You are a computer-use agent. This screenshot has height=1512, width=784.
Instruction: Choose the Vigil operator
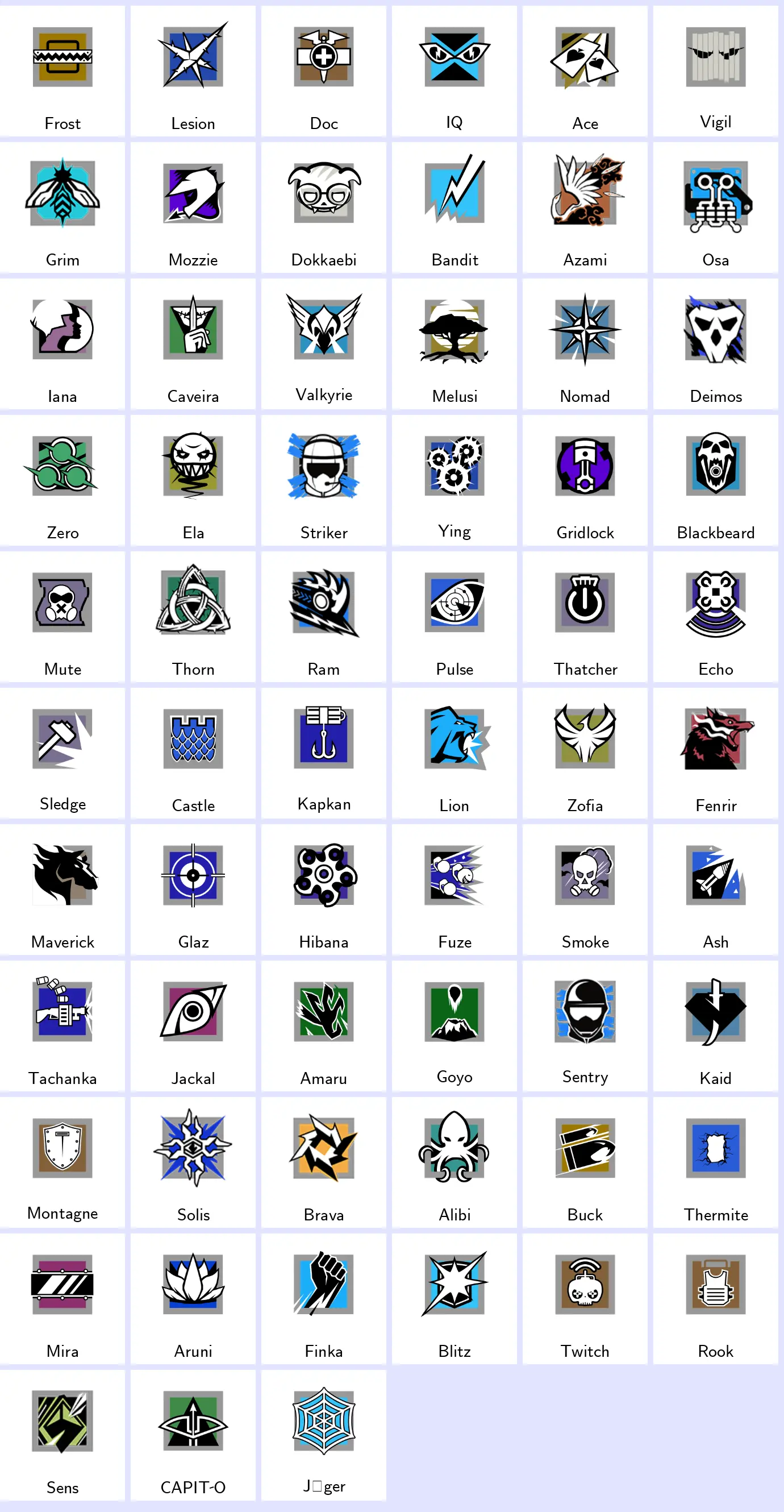click(715, 71)
